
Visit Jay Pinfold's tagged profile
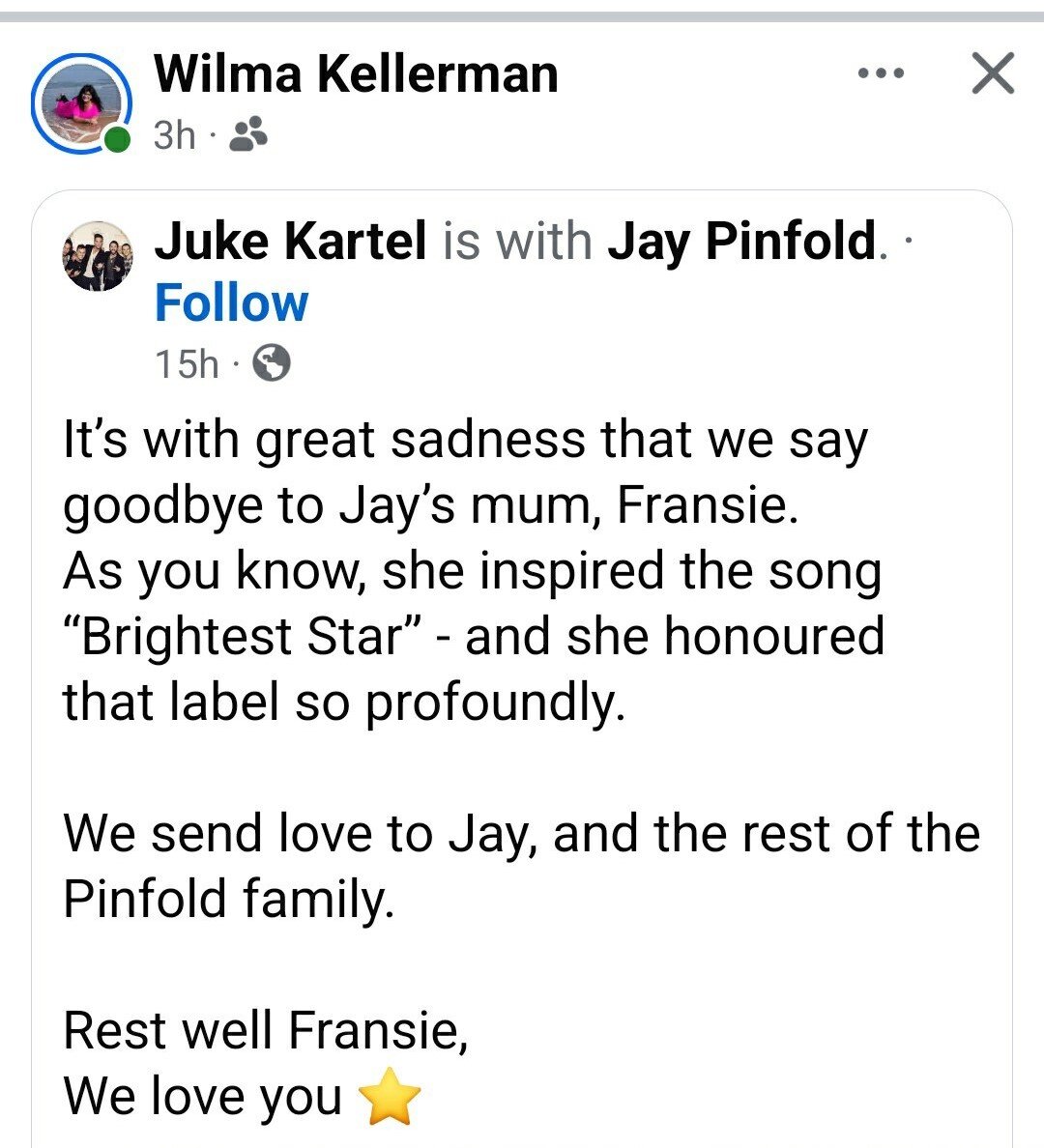point(741,240)
